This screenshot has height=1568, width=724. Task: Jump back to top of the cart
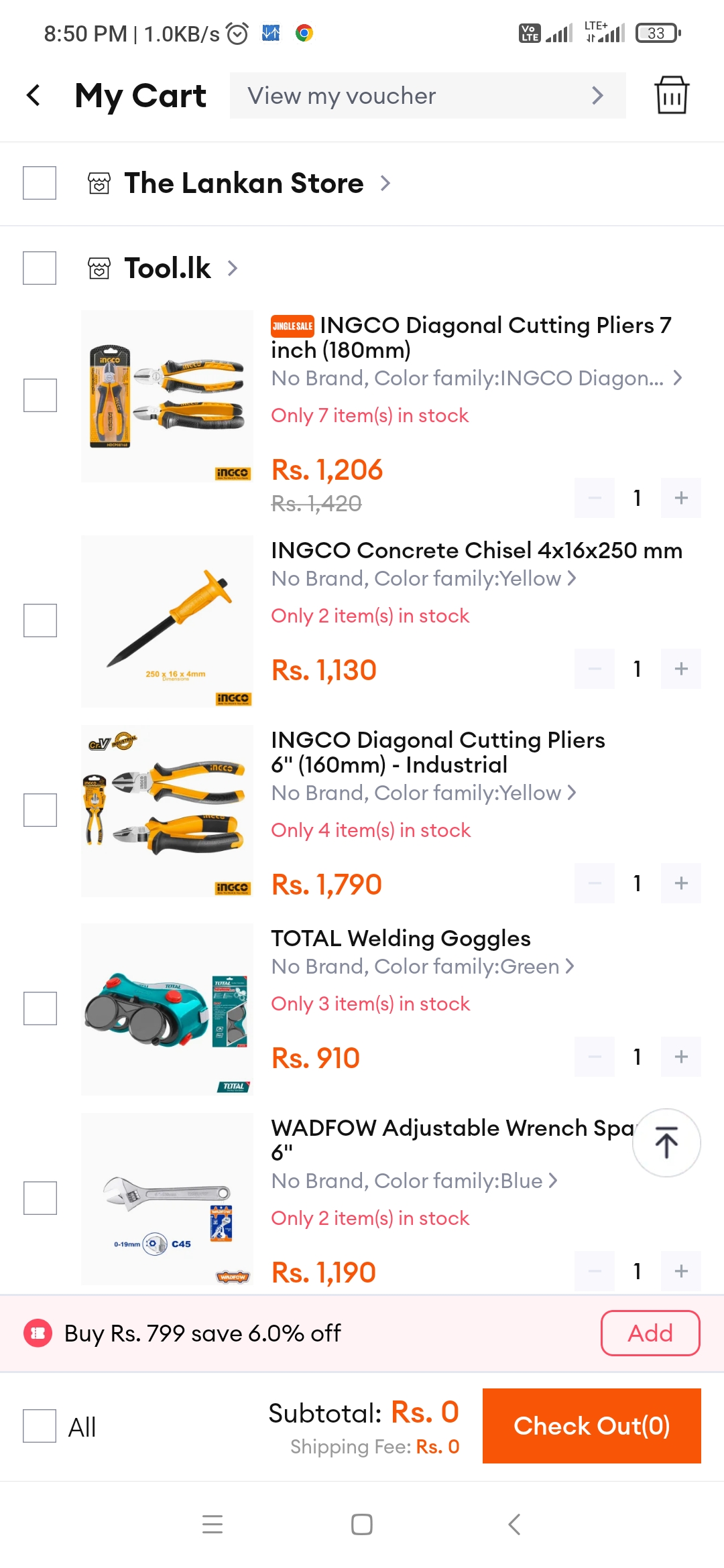point(666,1142)
